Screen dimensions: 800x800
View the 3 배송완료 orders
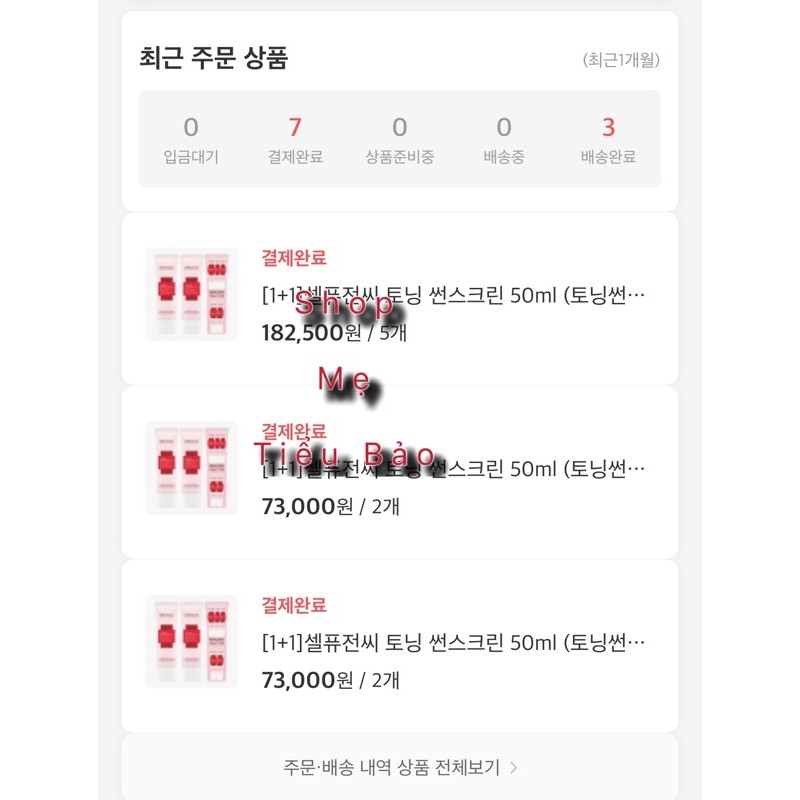point(608,140)
